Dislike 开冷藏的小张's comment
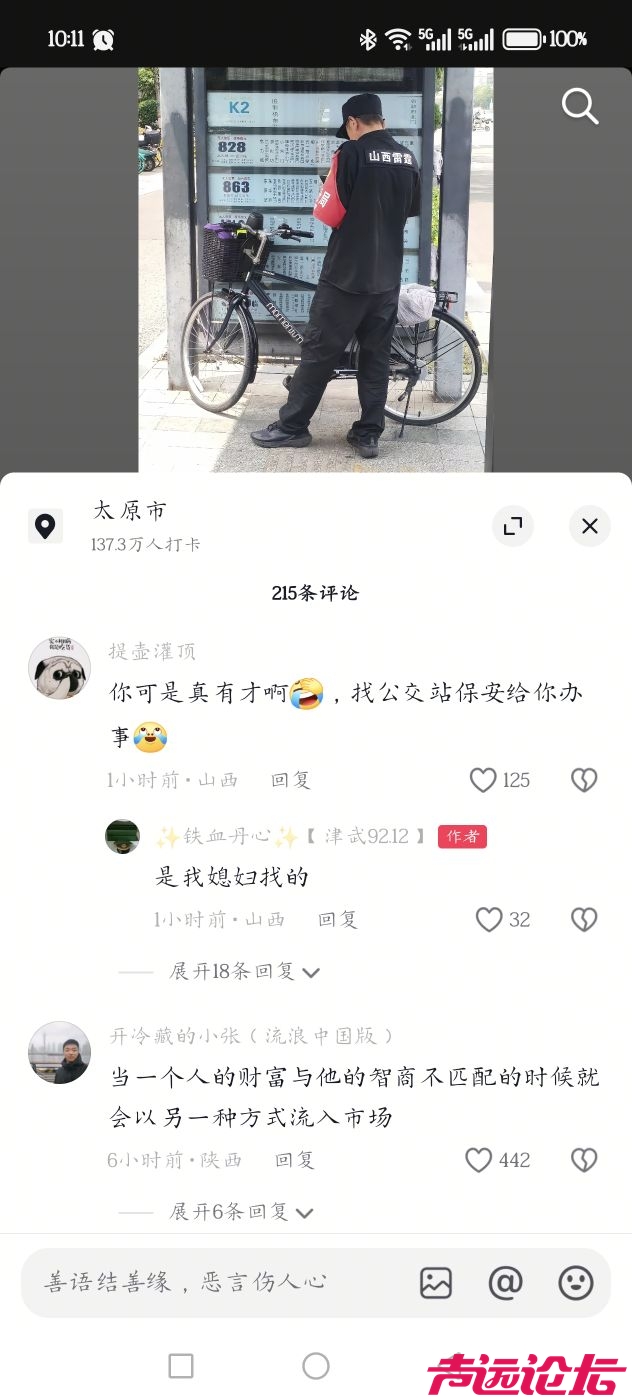 click(x=584, y=1160)
